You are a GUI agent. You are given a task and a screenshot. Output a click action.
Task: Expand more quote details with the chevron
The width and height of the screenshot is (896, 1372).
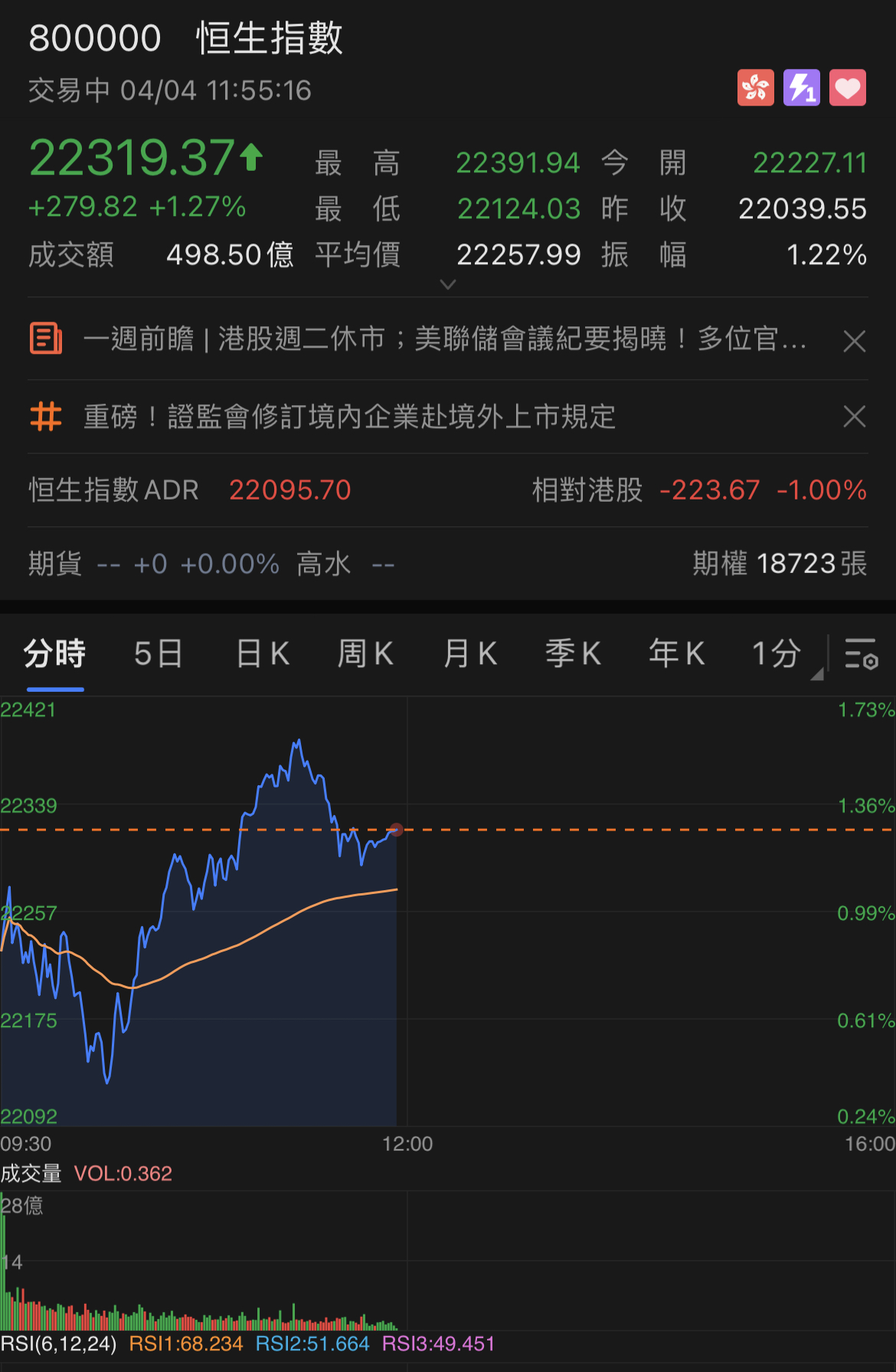coord(448,284)
